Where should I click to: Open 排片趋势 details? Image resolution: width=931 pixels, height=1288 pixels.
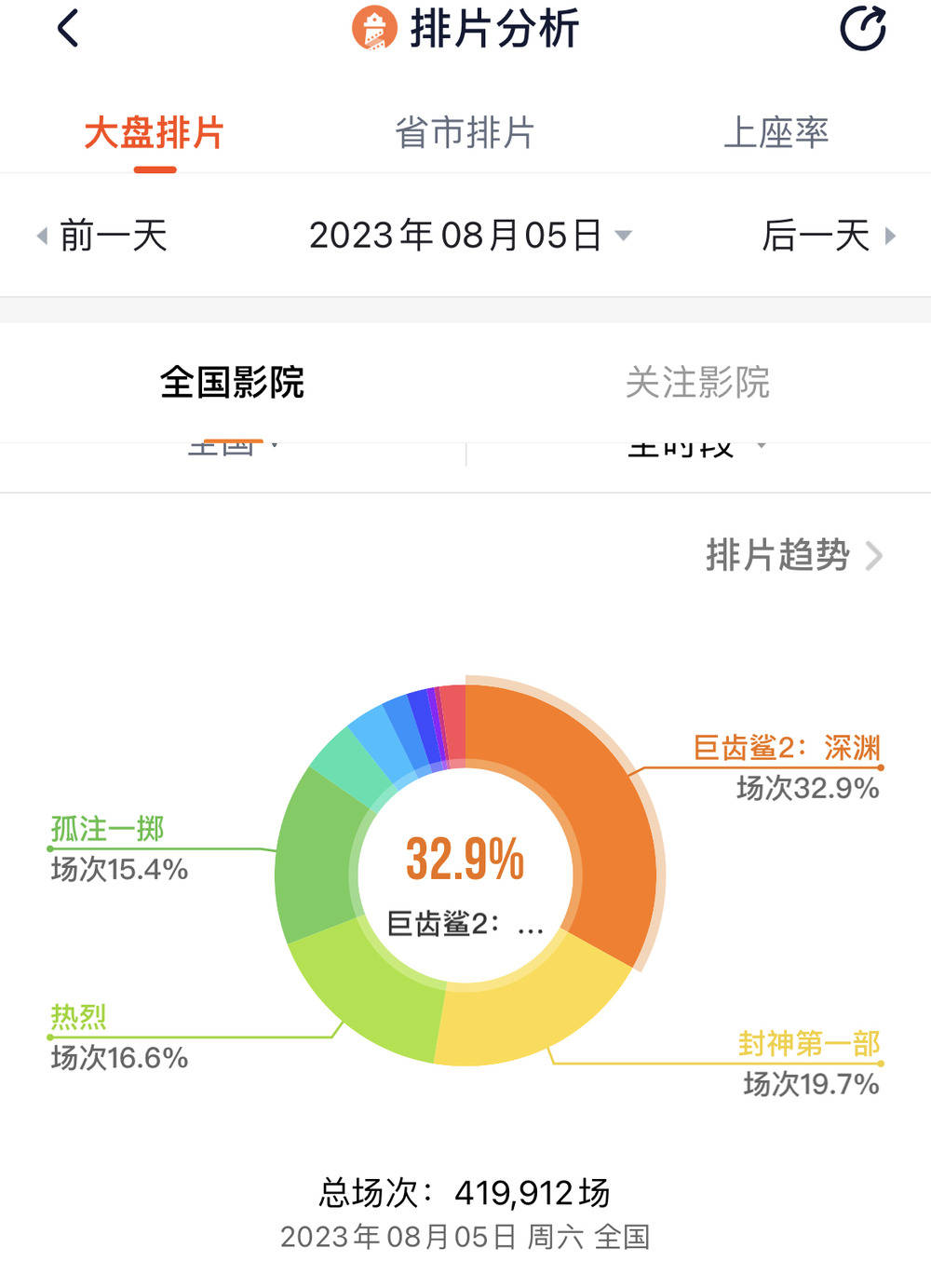click(x=793, y=556)
